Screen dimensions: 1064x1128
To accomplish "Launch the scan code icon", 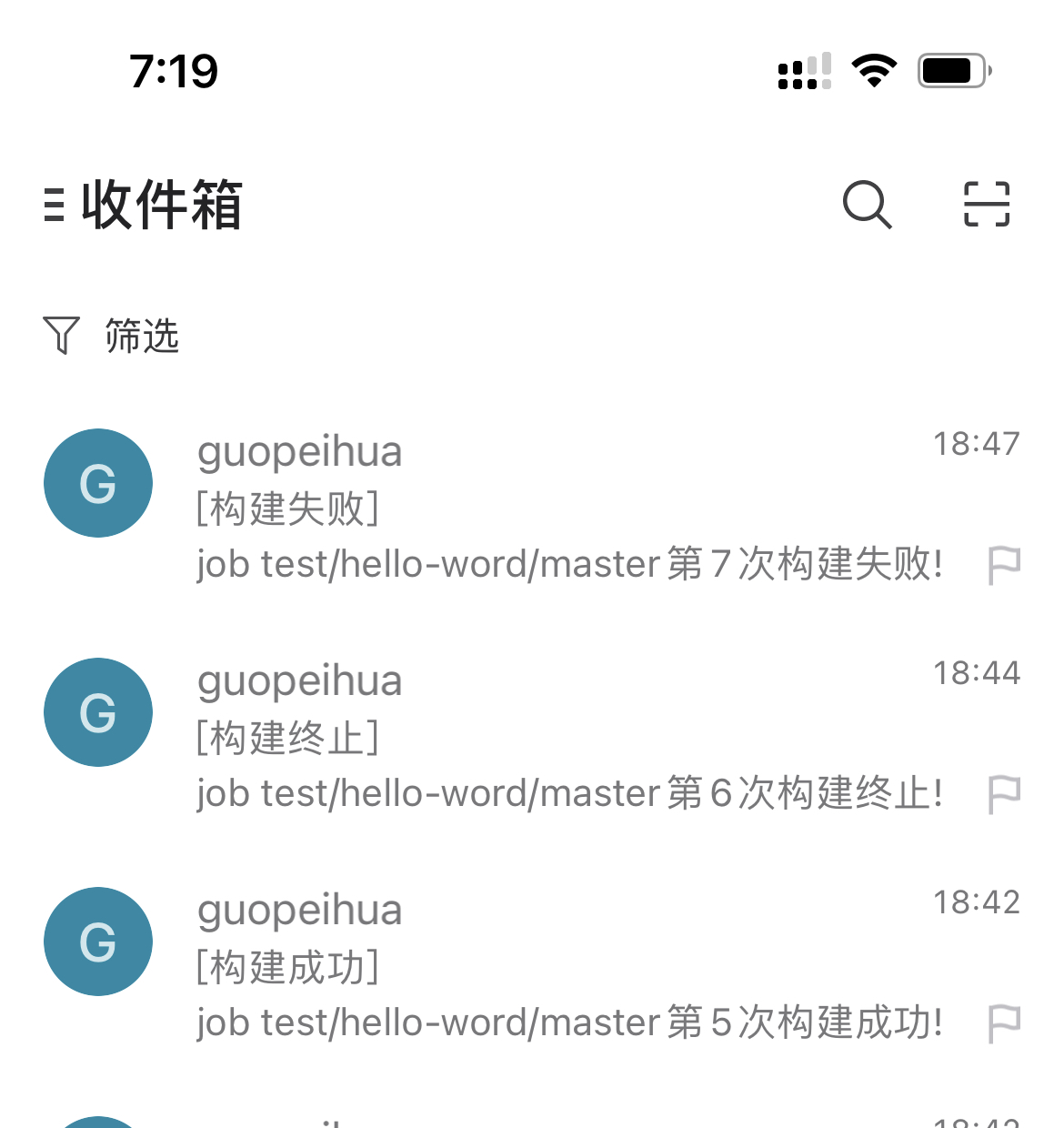I will (987, 204).
